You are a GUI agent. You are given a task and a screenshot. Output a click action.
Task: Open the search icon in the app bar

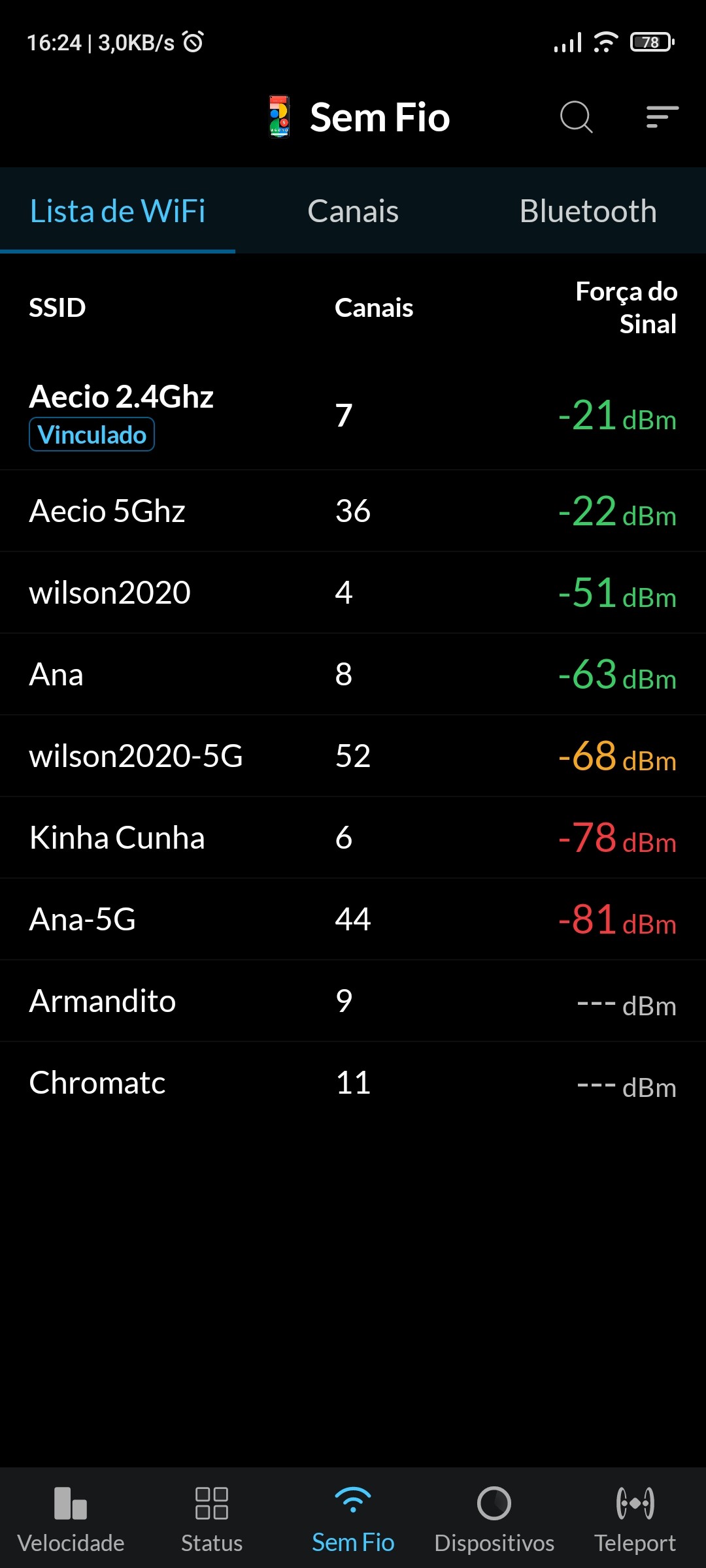[x=576, y=118]
